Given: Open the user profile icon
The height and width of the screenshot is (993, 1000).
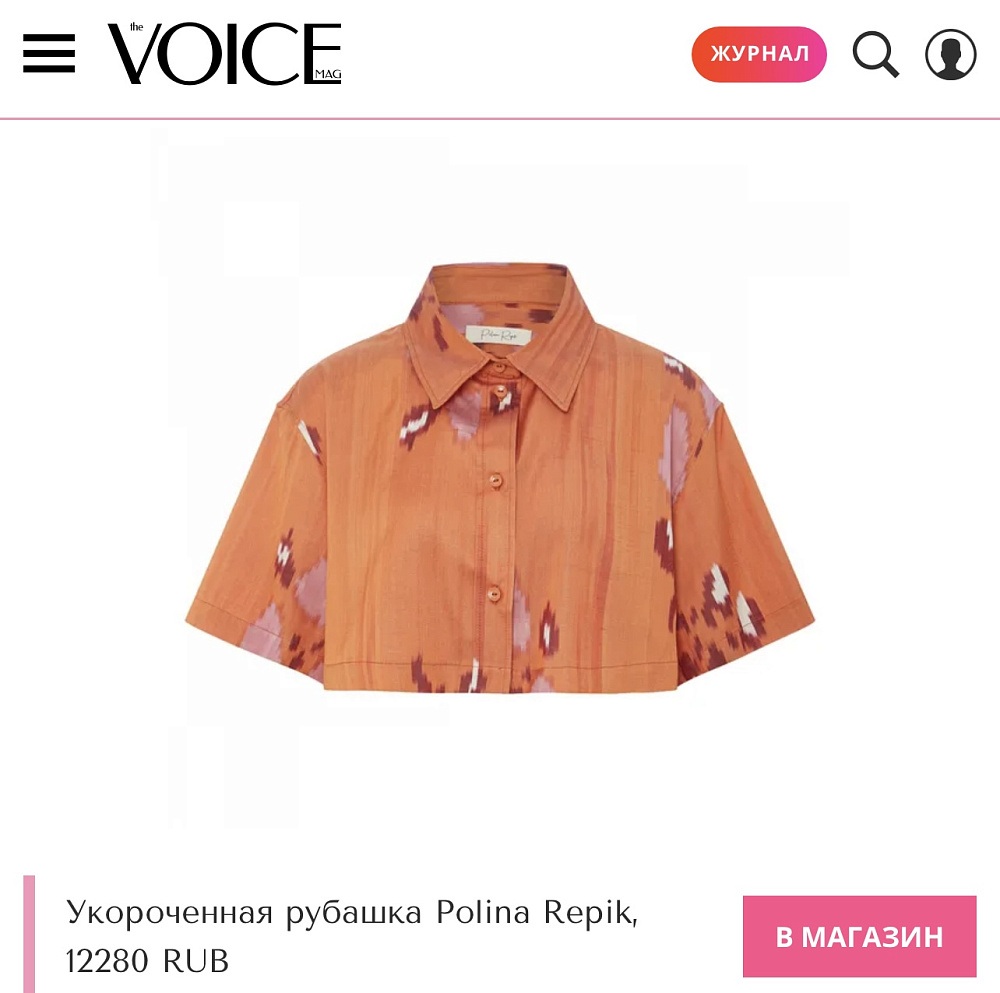Looking at the screenshot, I should coord(950,54).
